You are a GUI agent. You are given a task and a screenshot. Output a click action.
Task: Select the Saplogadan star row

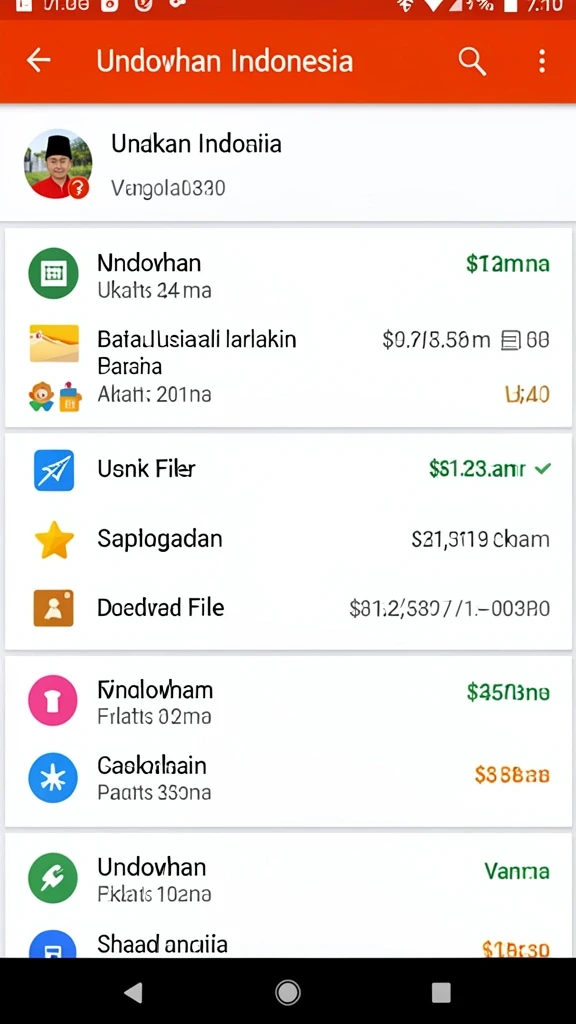pyautogui.click(x=288, y=539)
